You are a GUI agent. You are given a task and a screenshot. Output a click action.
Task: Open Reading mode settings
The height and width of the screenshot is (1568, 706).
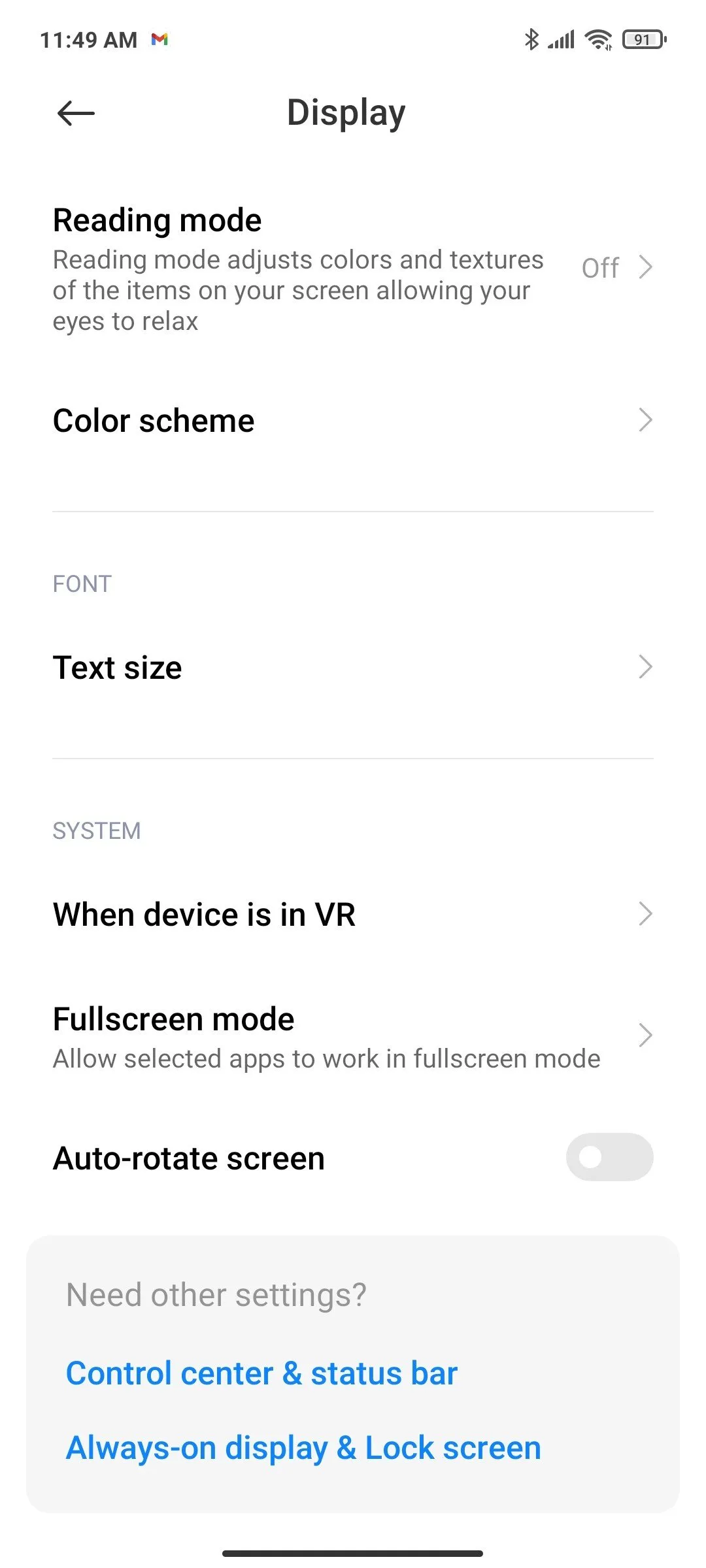tap(353, 269)
